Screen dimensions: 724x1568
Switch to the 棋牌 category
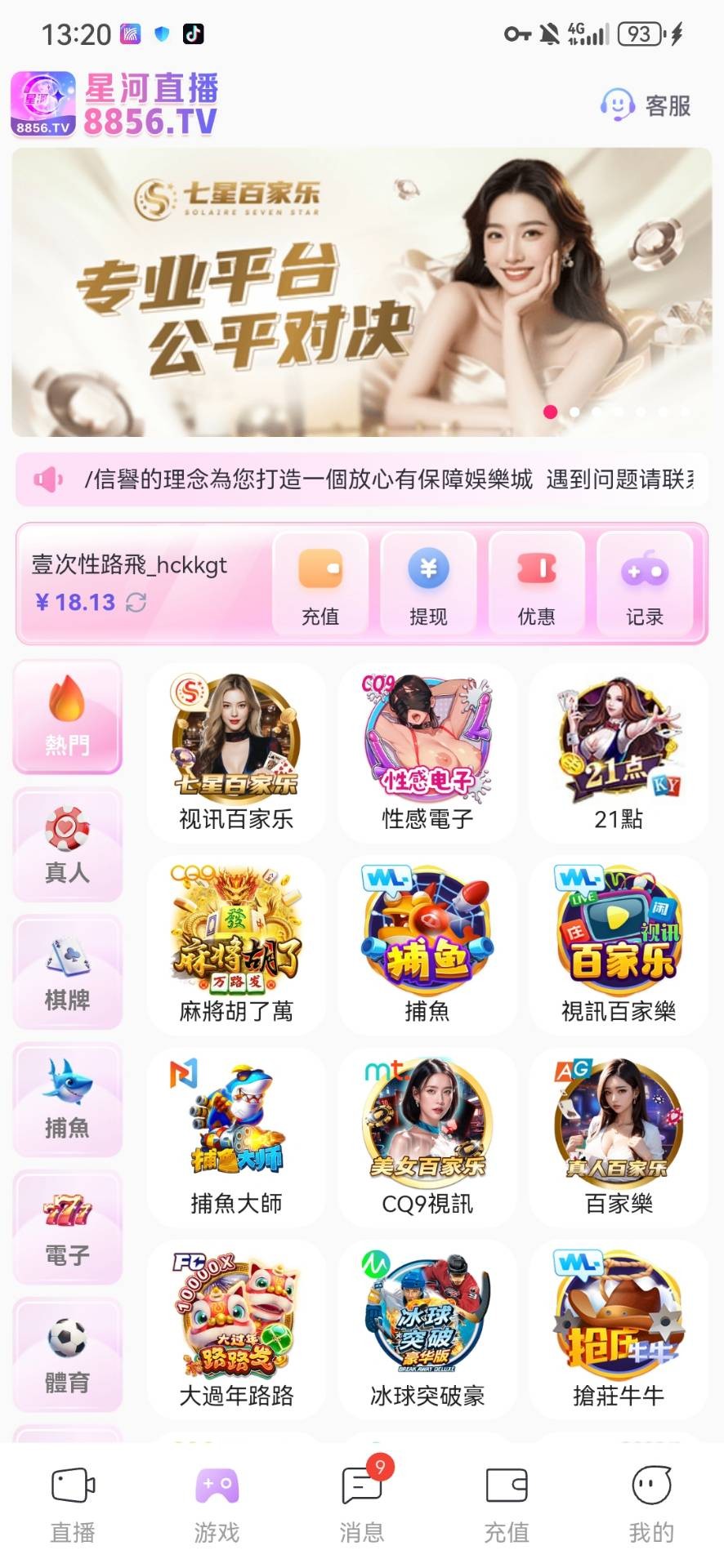click(68, 973)
